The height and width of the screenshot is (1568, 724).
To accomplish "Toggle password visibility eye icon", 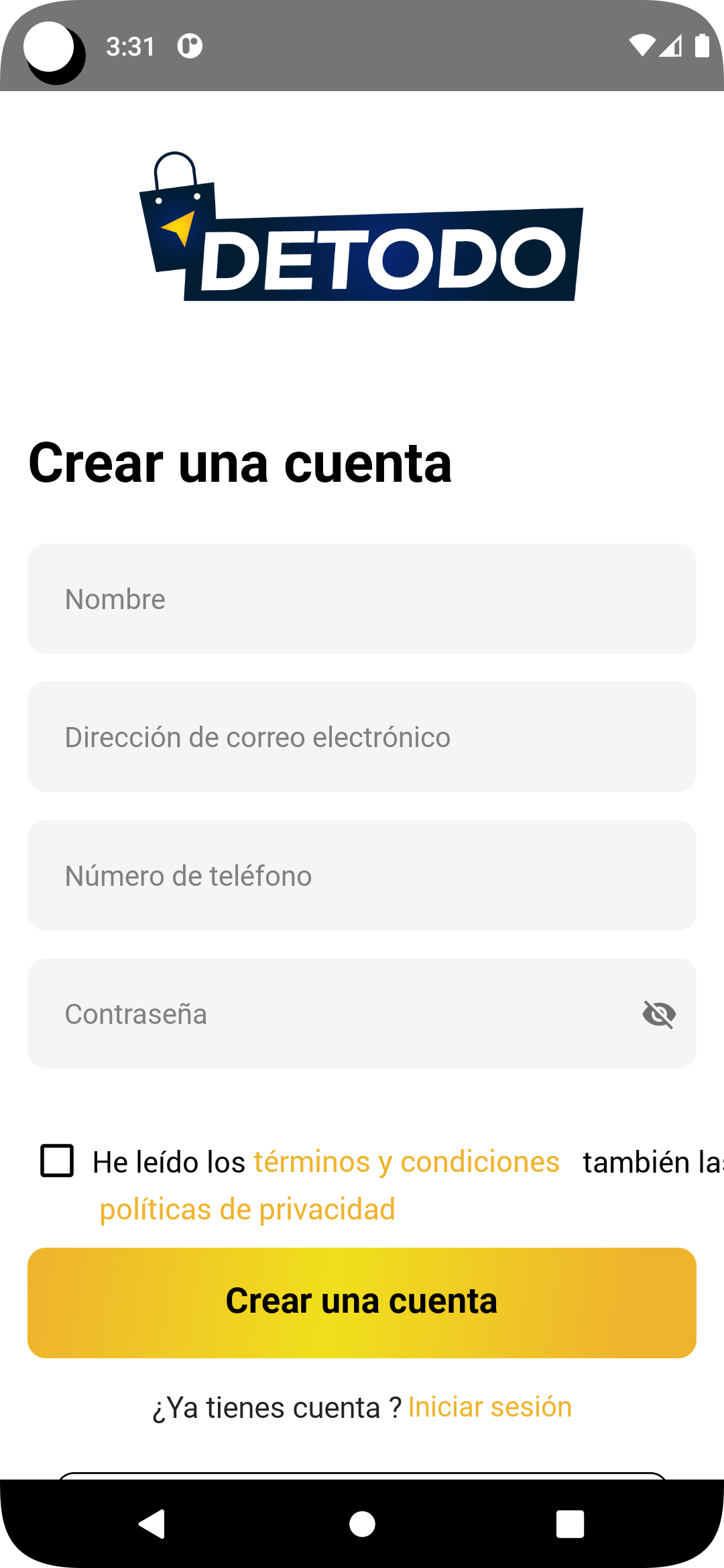I will (x=659, y=1014).
